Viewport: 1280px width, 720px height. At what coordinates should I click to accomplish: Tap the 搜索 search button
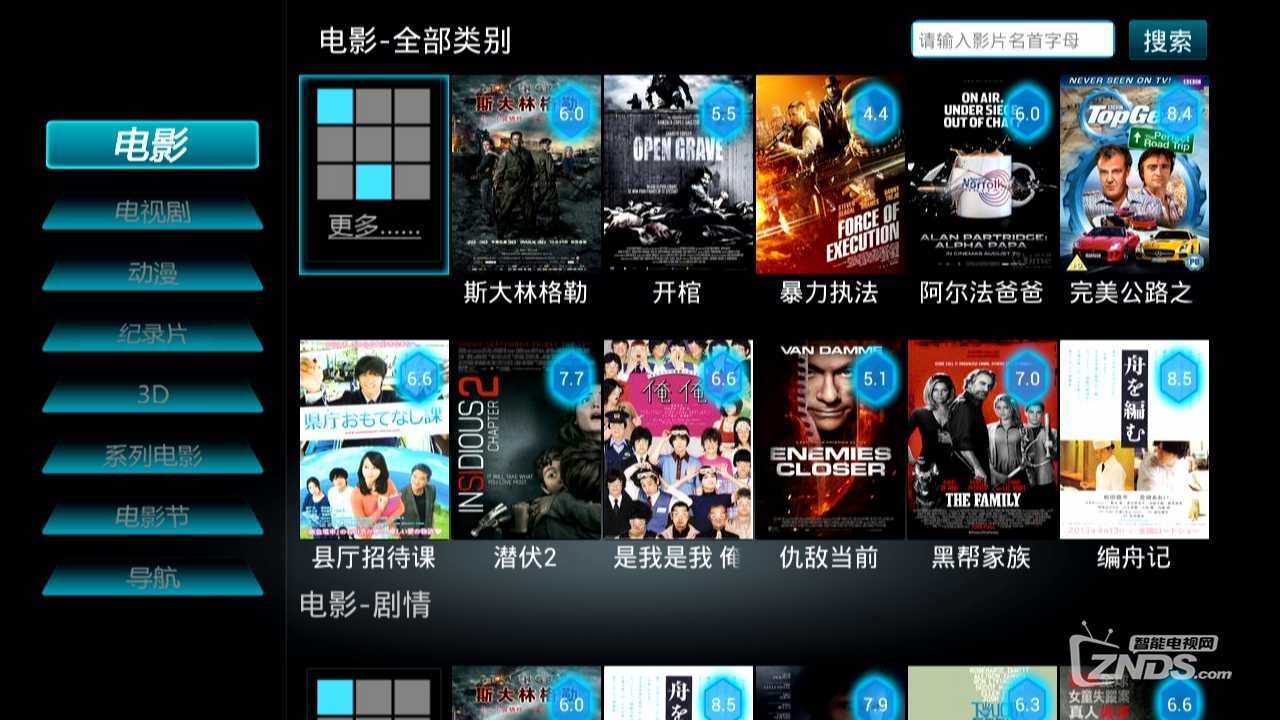pyautogui.click(x=1167, y=41)
